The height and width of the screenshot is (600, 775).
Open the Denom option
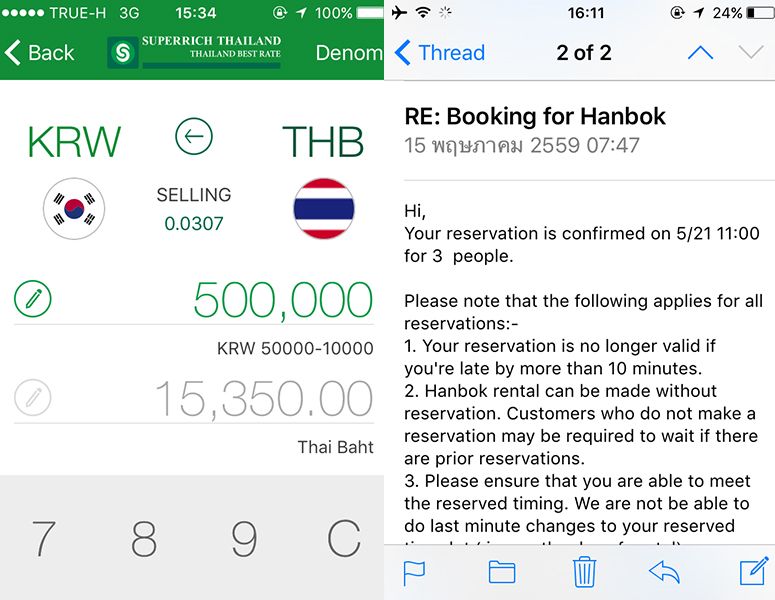(x=349, y=53)
